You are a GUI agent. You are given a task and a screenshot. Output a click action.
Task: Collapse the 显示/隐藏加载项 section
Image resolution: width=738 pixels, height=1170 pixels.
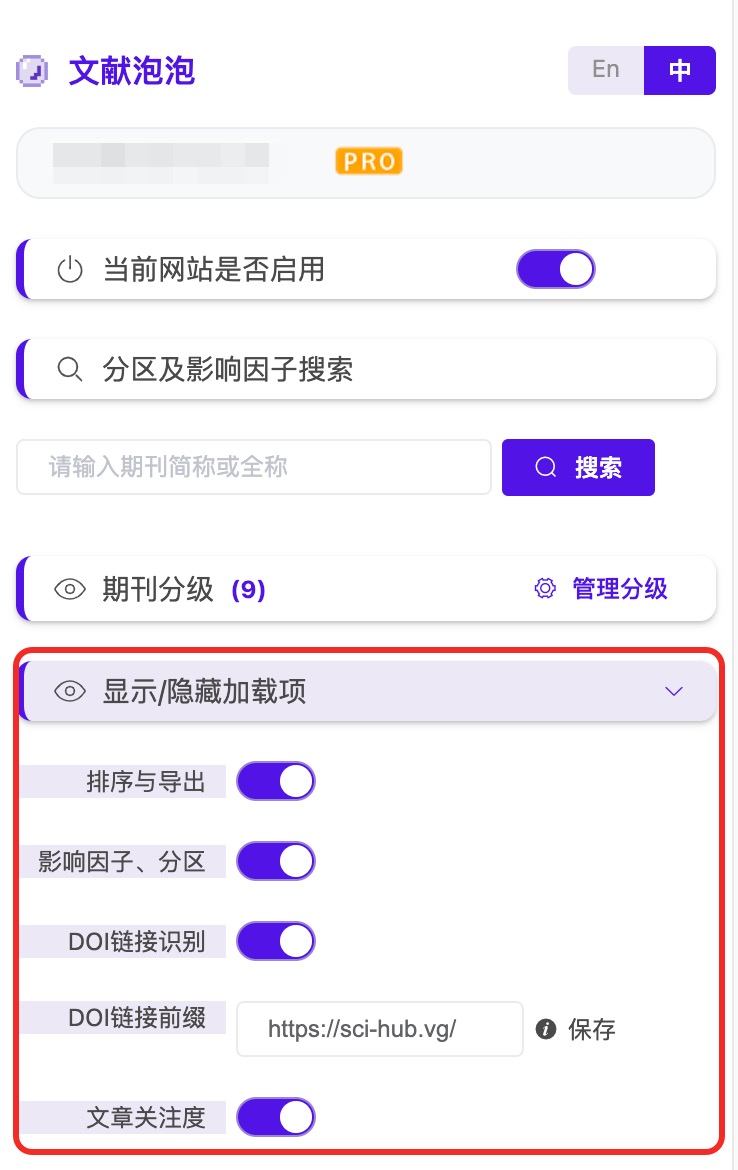674,691
